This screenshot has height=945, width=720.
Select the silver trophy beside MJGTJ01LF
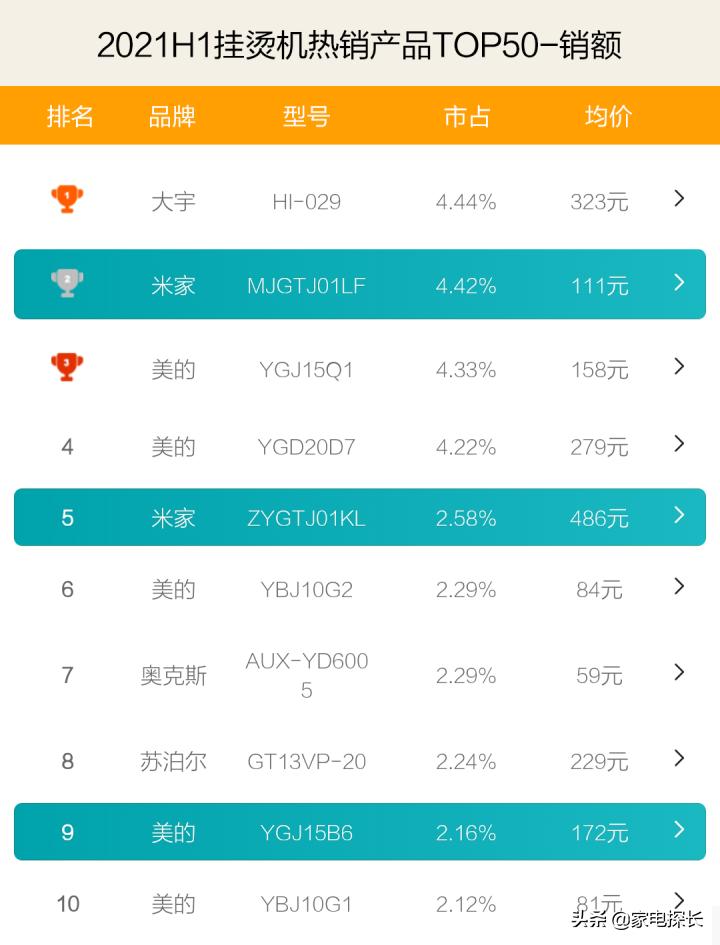coord(66,284)
